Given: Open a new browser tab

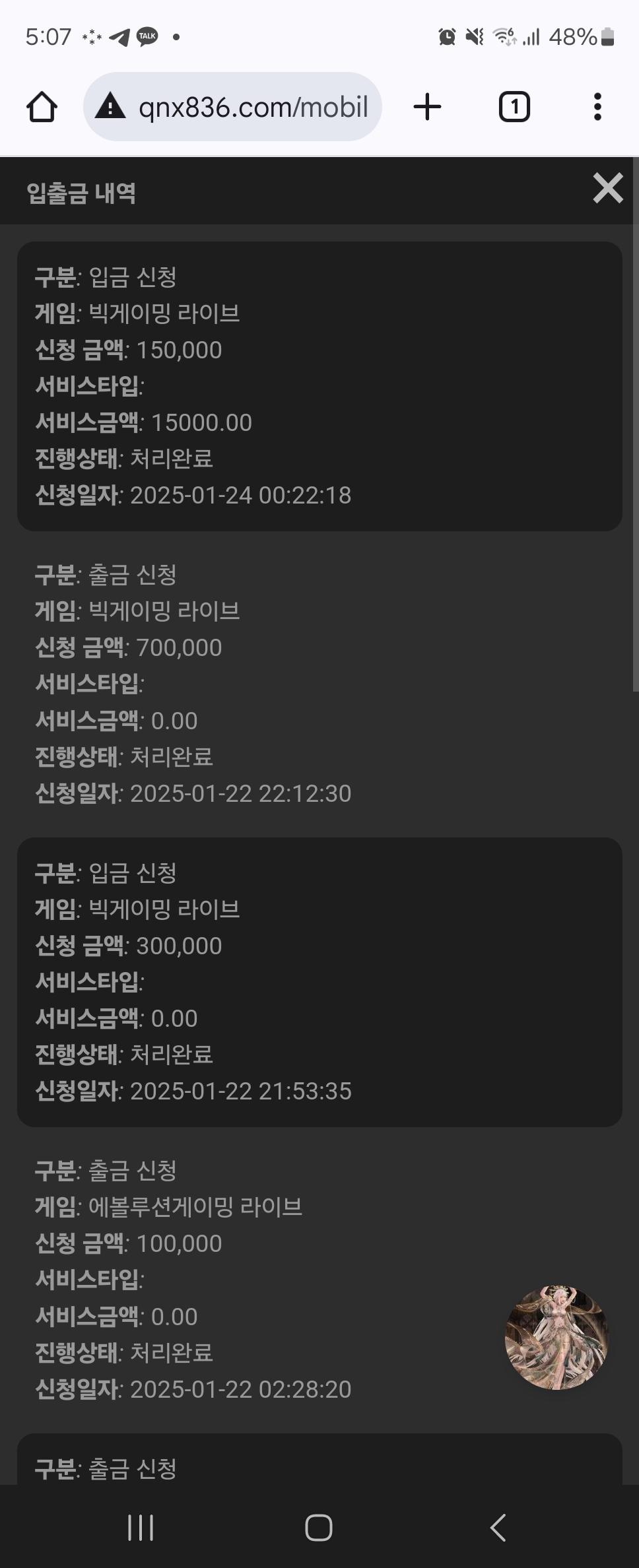Looking at the screenshot, I should tap(427, 107).
